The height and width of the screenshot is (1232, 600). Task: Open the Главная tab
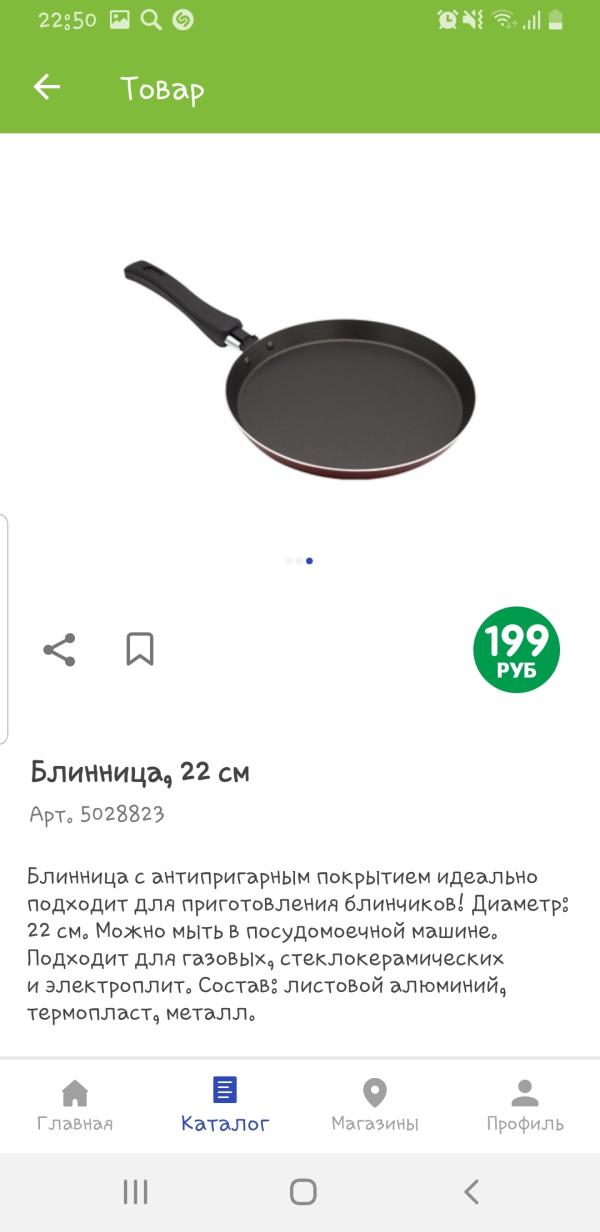pyautogui.click(x=75, y=1104)
